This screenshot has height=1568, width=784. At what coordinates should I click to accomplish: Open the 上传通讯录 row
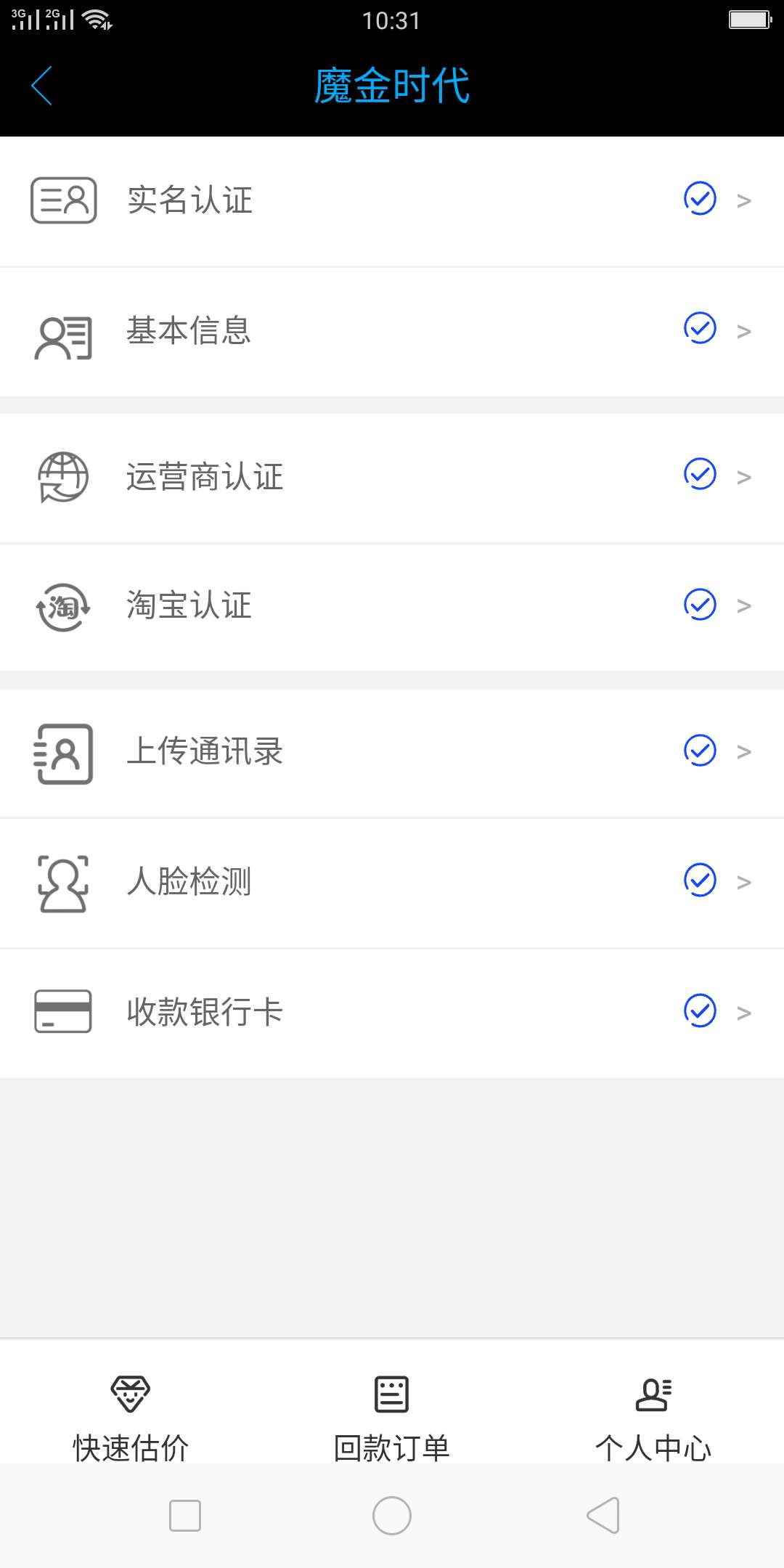(x=392, y=753)
